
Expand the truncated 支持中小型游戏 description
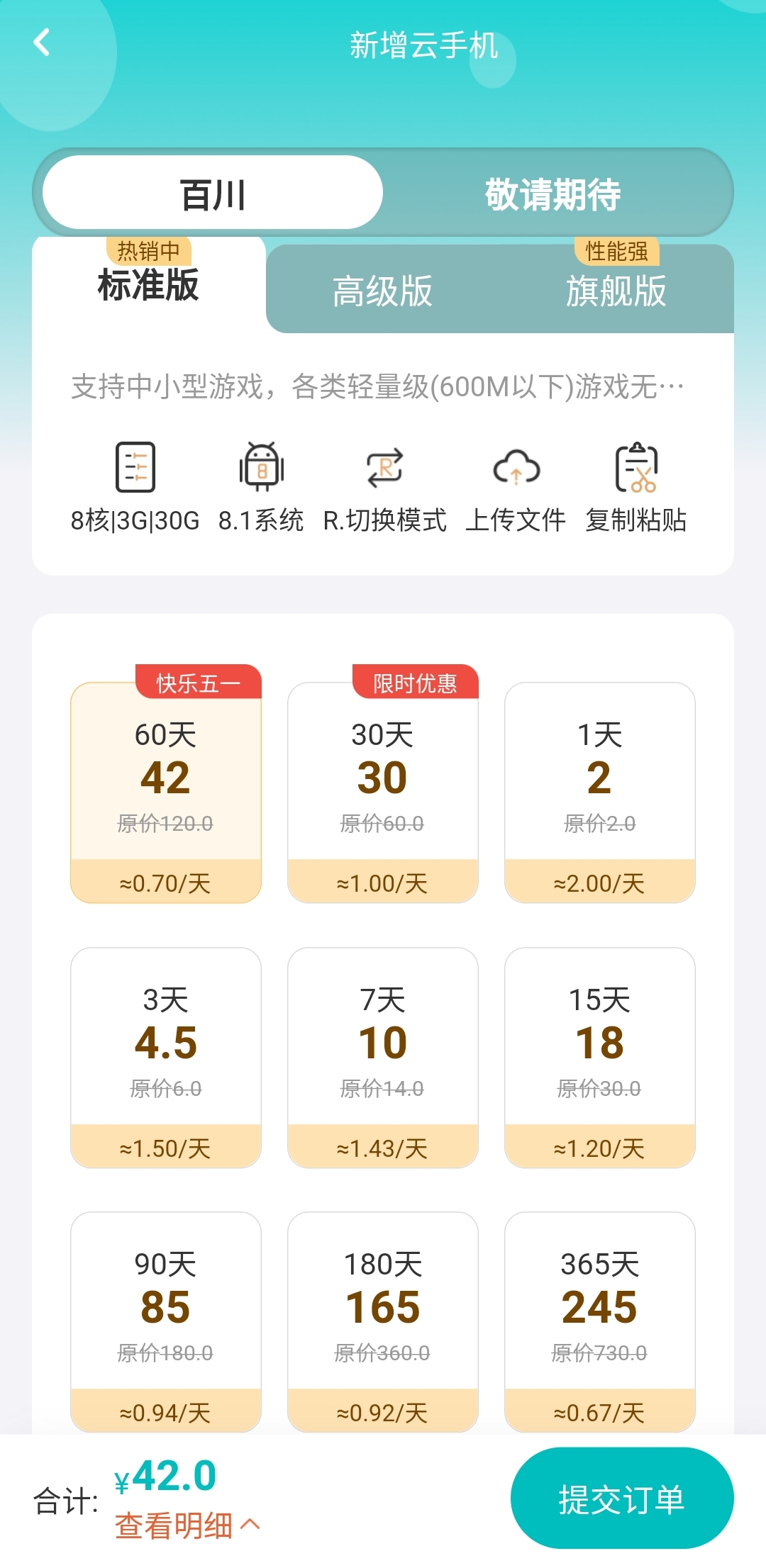(x=383, y=385)
